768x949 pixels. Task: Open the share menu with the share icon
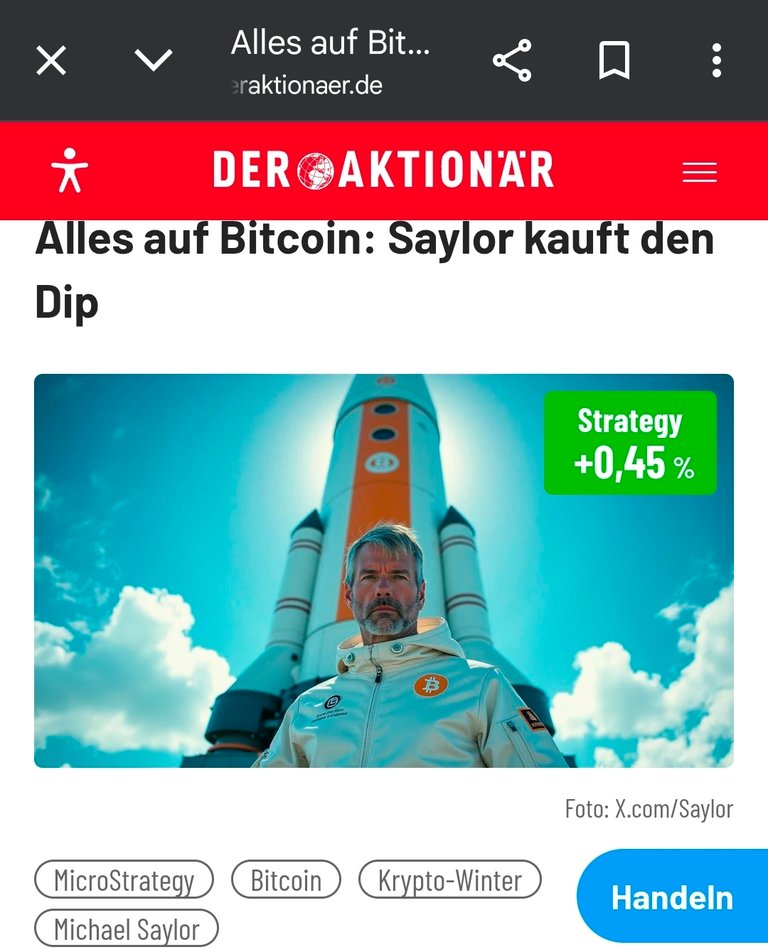tap(513, 60)
